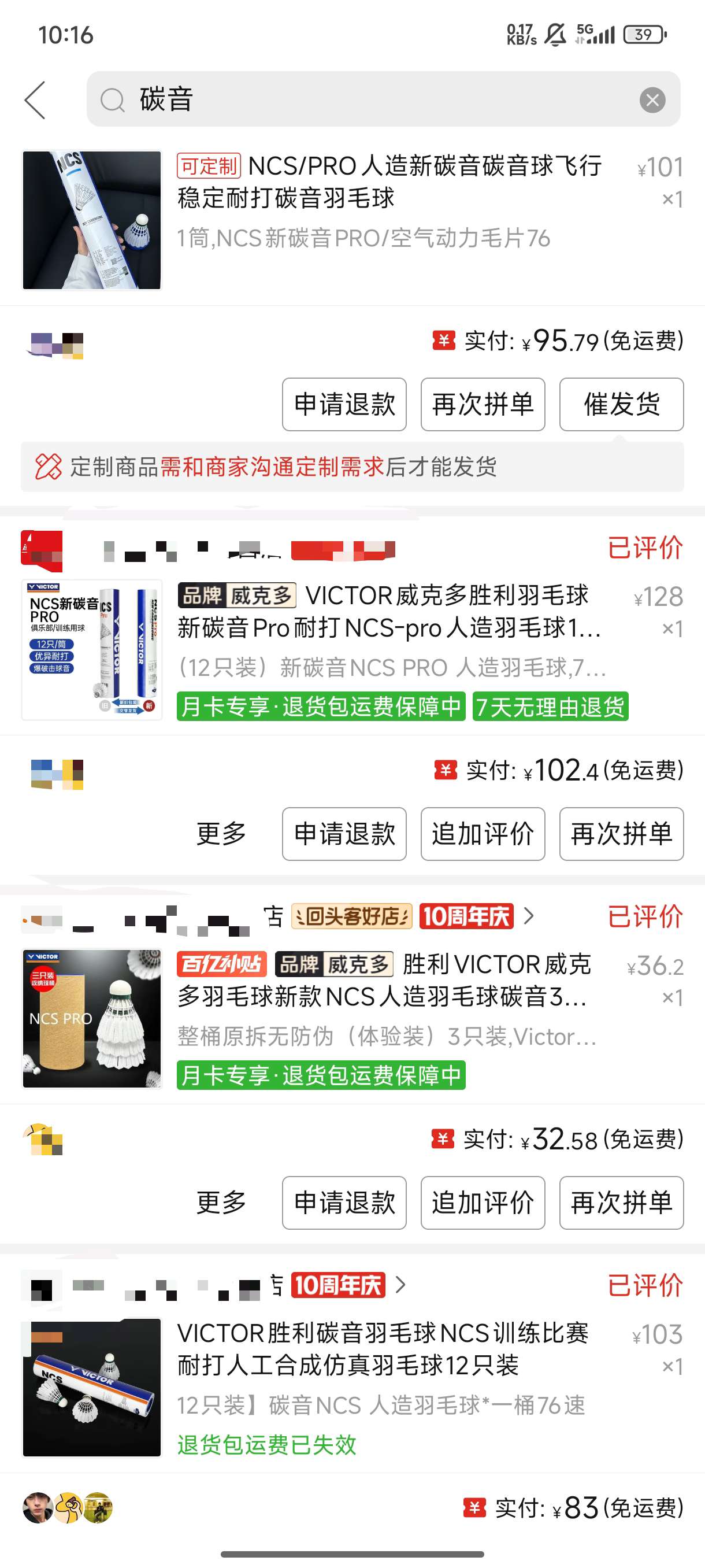Tap 追加评价 on the ¥102.4 order

pyautogui.click(x=483, y=833)
